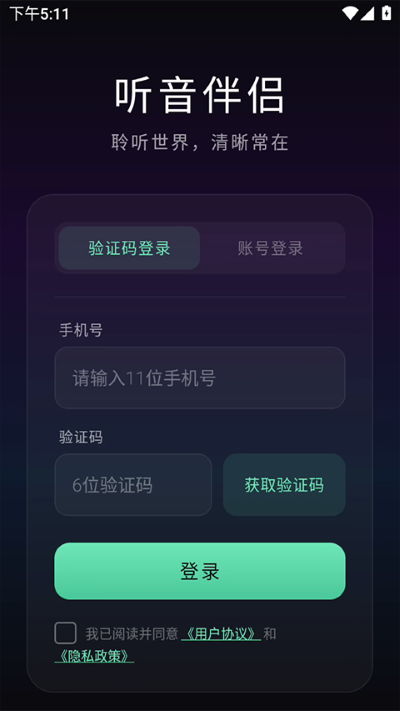The image size is (400, 711).
Task: Check the 我已阅读并同意 agreement checkbox
Action: point(65,633)
